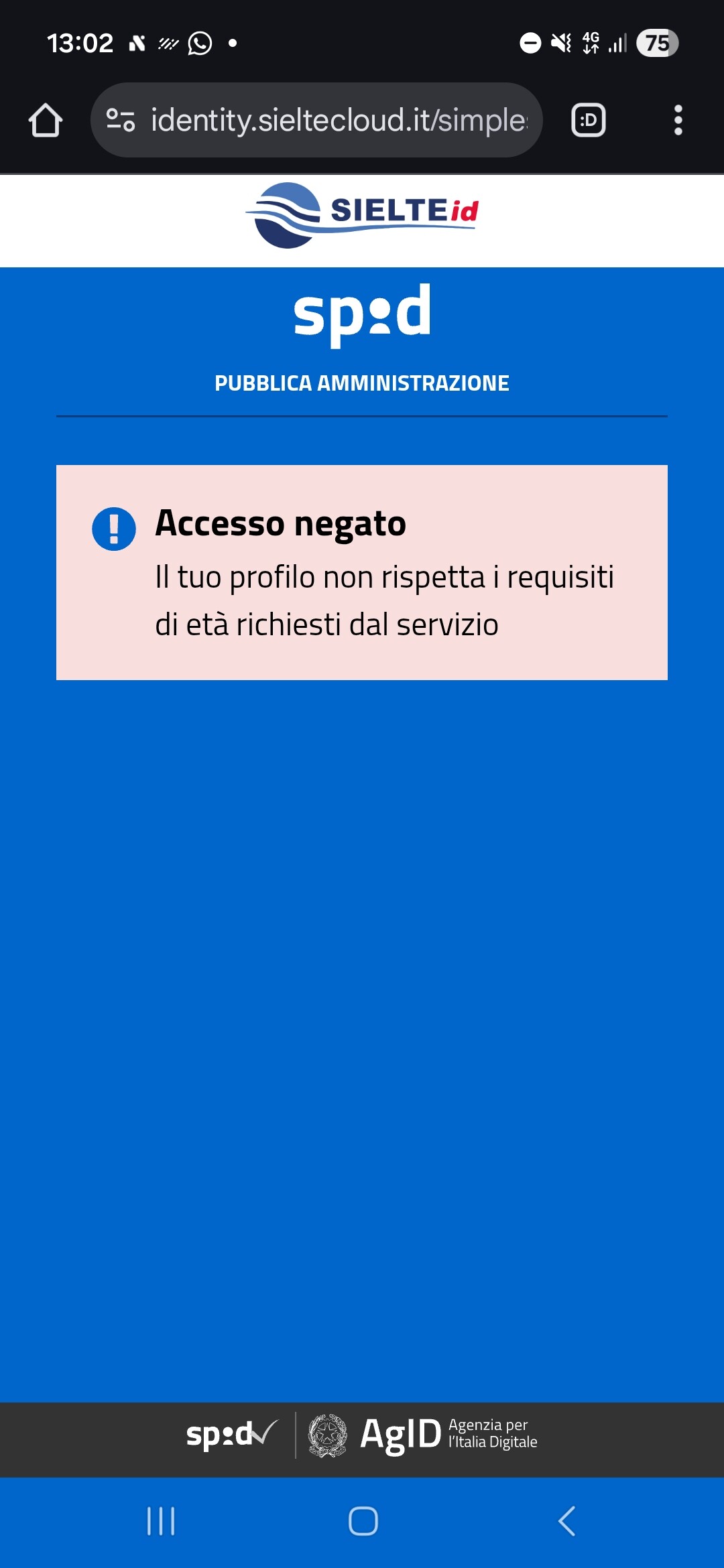Open the site info icon in address bar
This screenshot has width=724, height=1568.
[x=121, y=121]
